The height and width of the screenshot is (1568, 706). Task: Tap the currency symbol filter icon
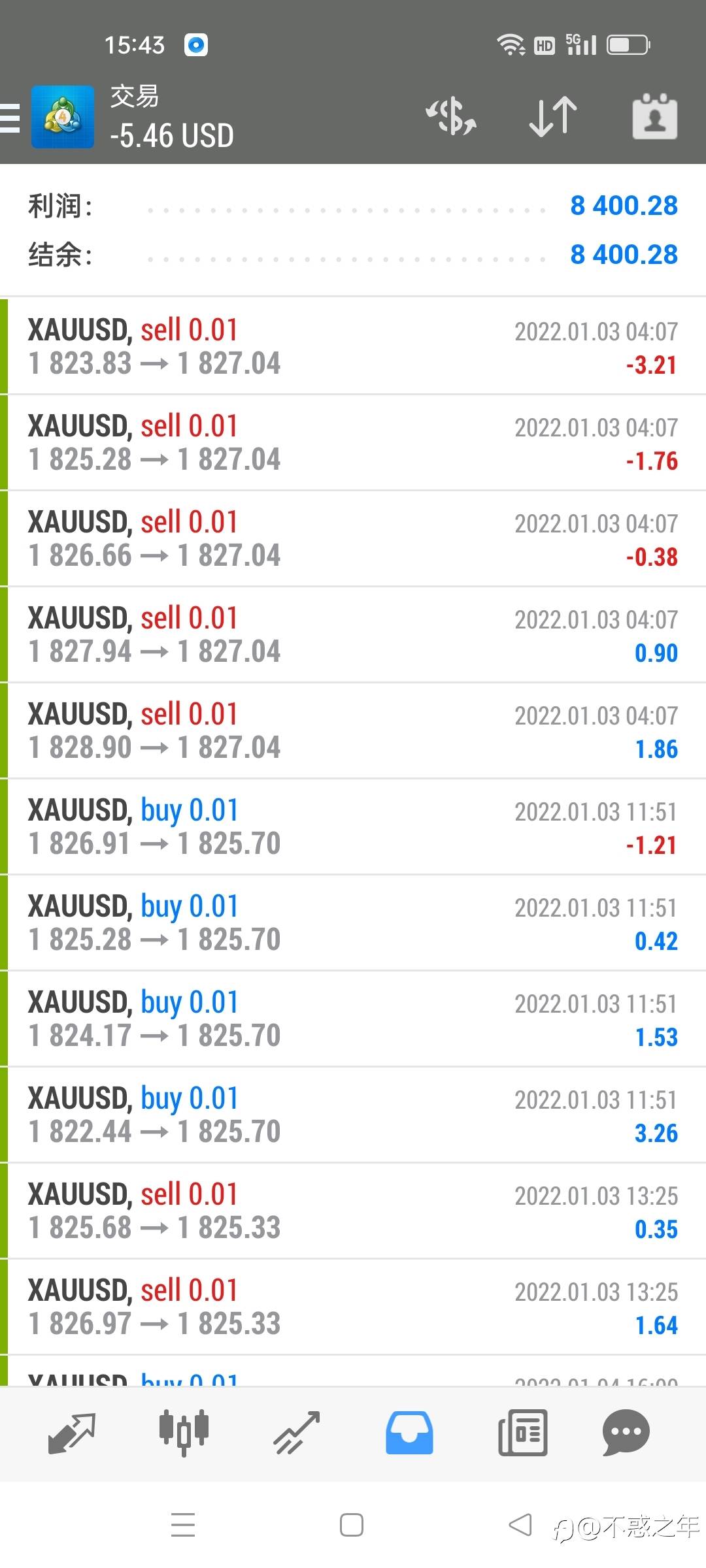pos(451,117)
